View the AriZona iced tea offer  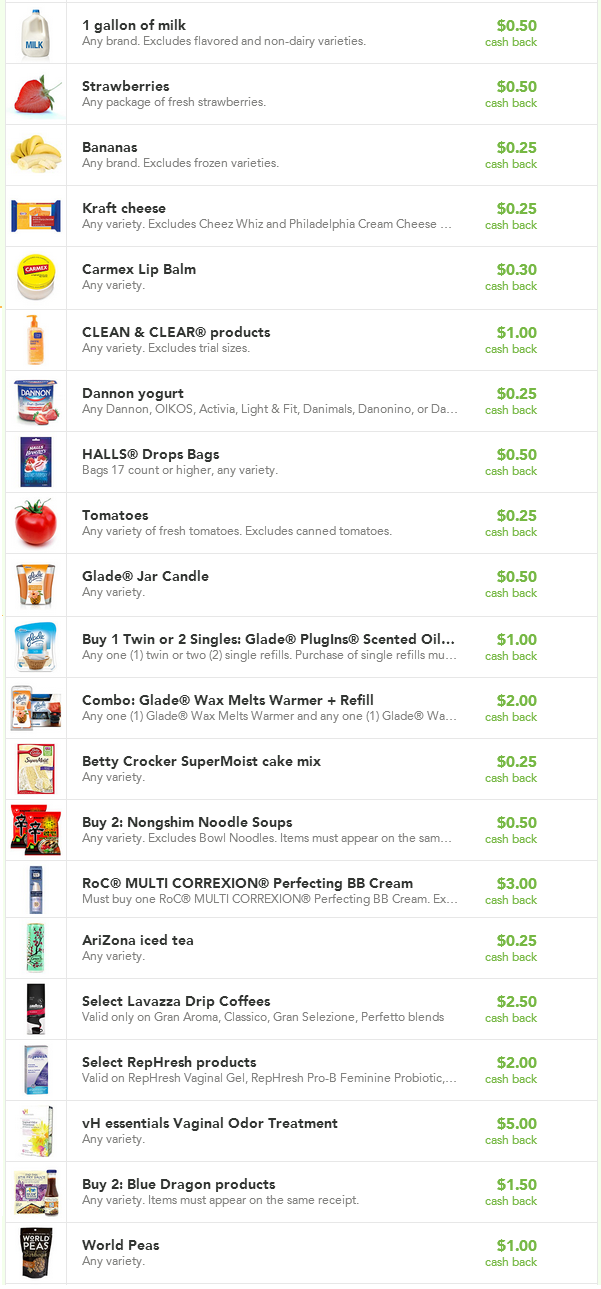tap(138, 940)
